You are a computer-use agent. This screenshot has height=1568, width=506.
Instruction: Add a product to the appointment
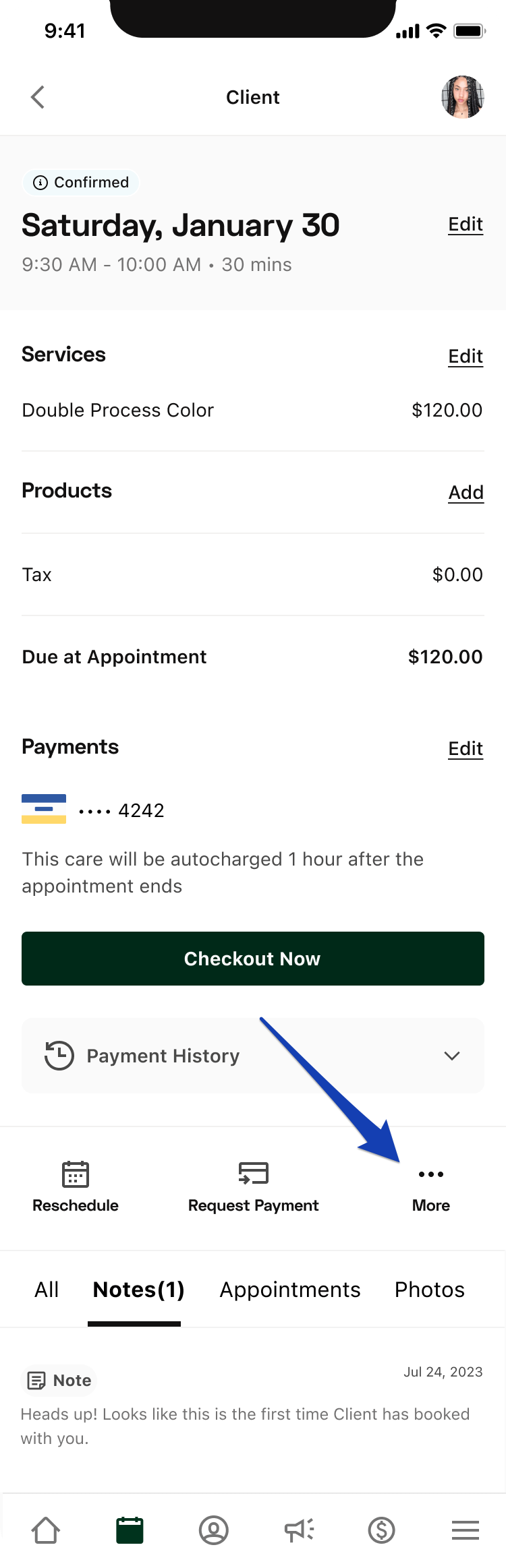click(466, 493)
